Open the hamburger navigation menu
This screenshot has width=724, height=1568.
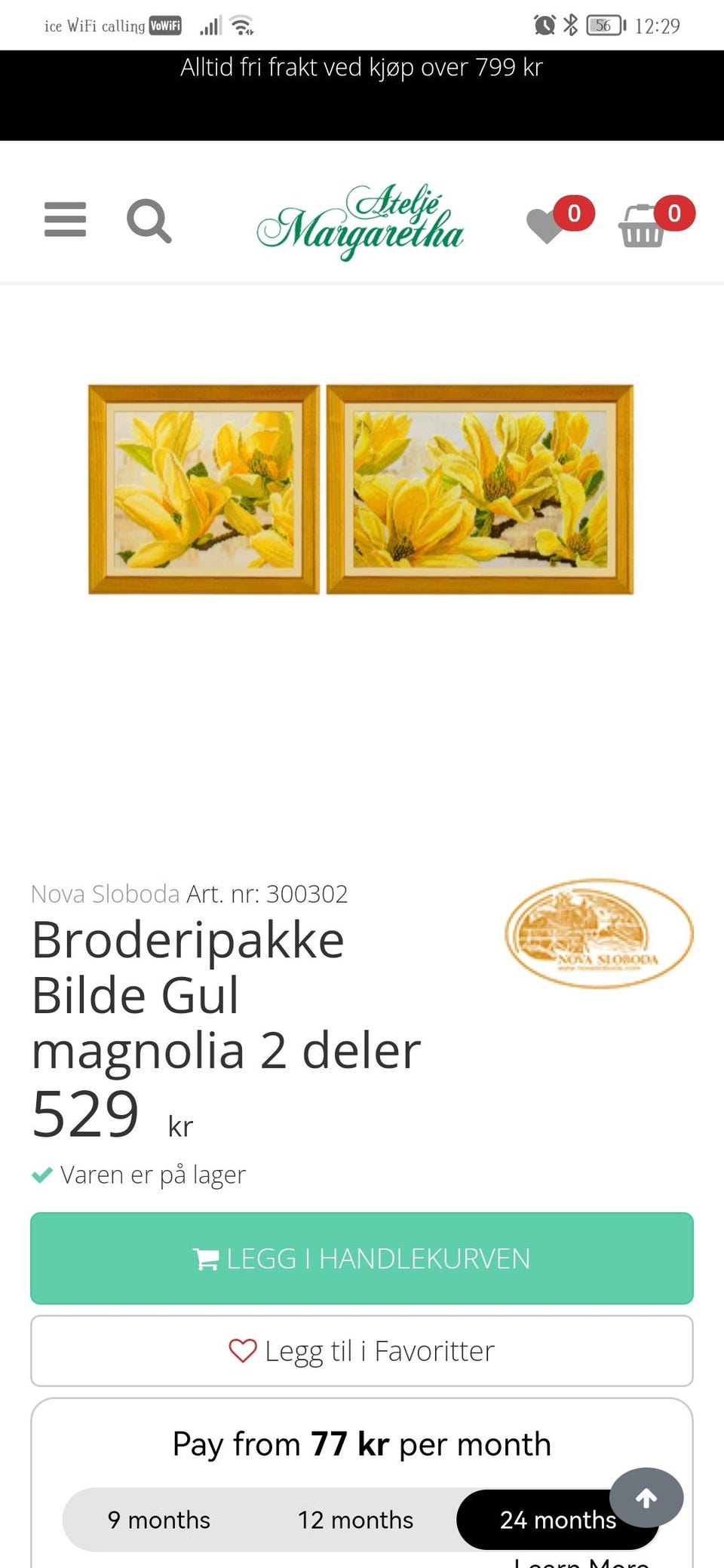click(64, 221)
